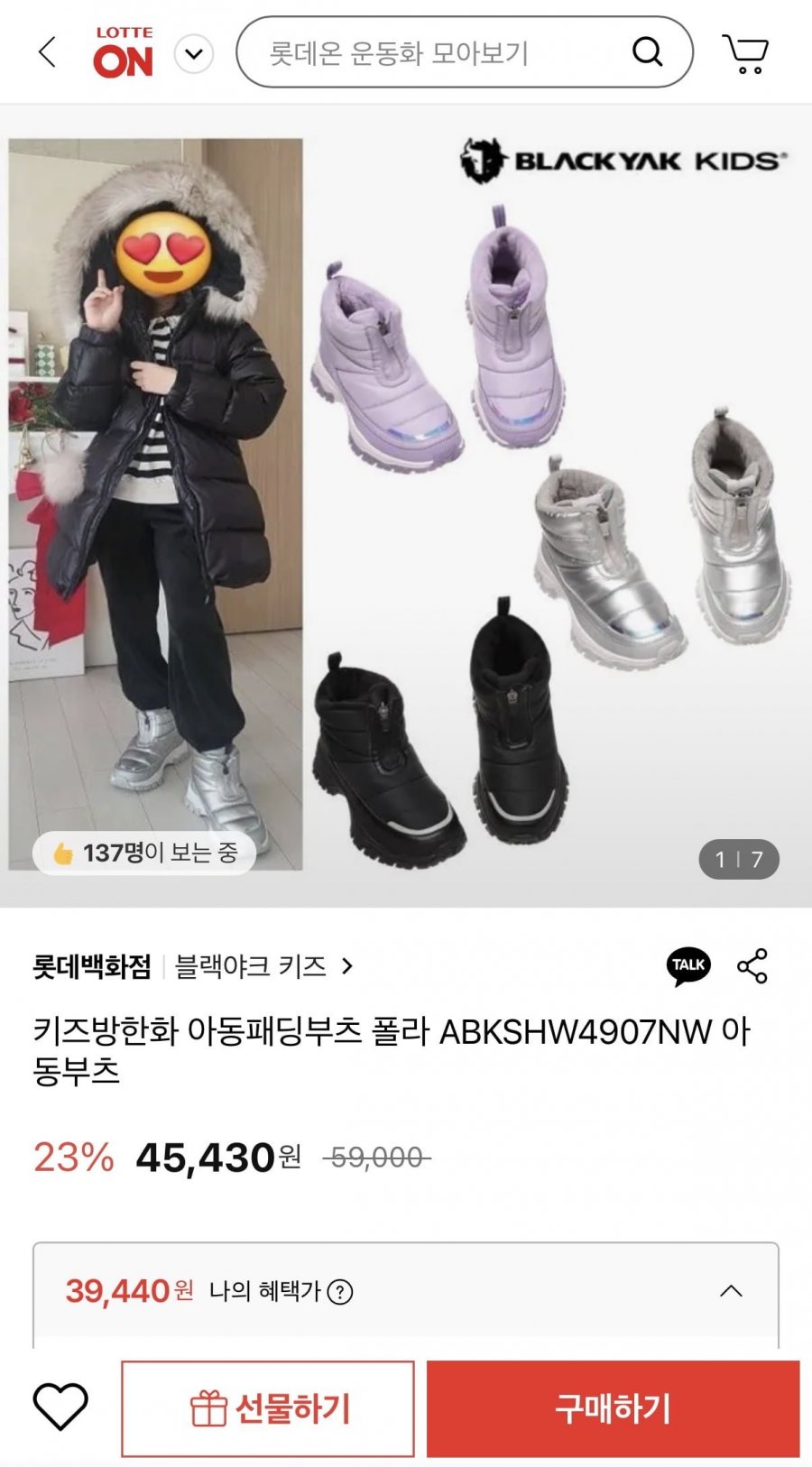Open the product image gallery
812x1467 pixels.
coord(406,505)
